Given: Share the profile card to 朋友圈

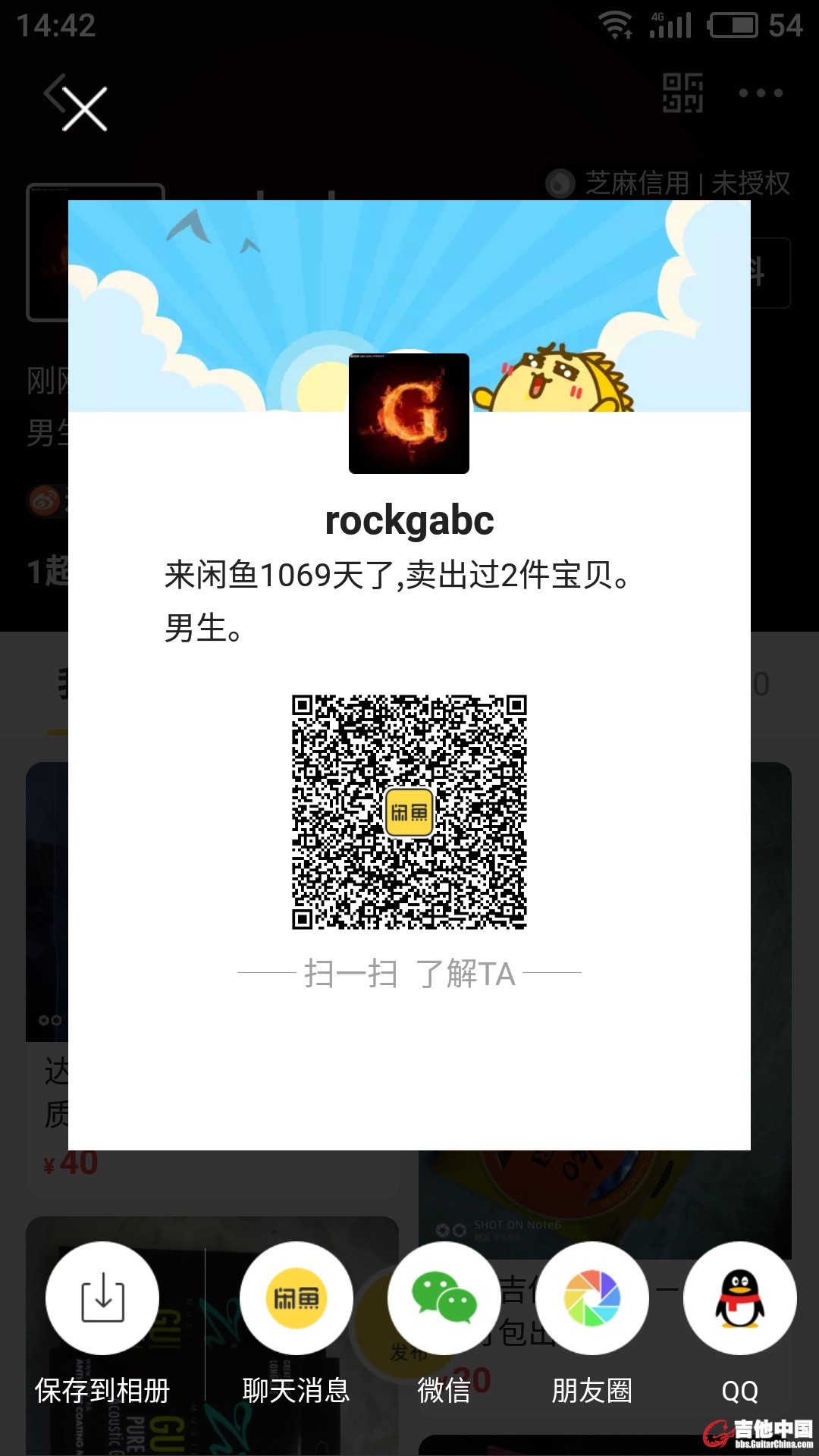Looking at the screenshot, I should tap(592, 1298).
